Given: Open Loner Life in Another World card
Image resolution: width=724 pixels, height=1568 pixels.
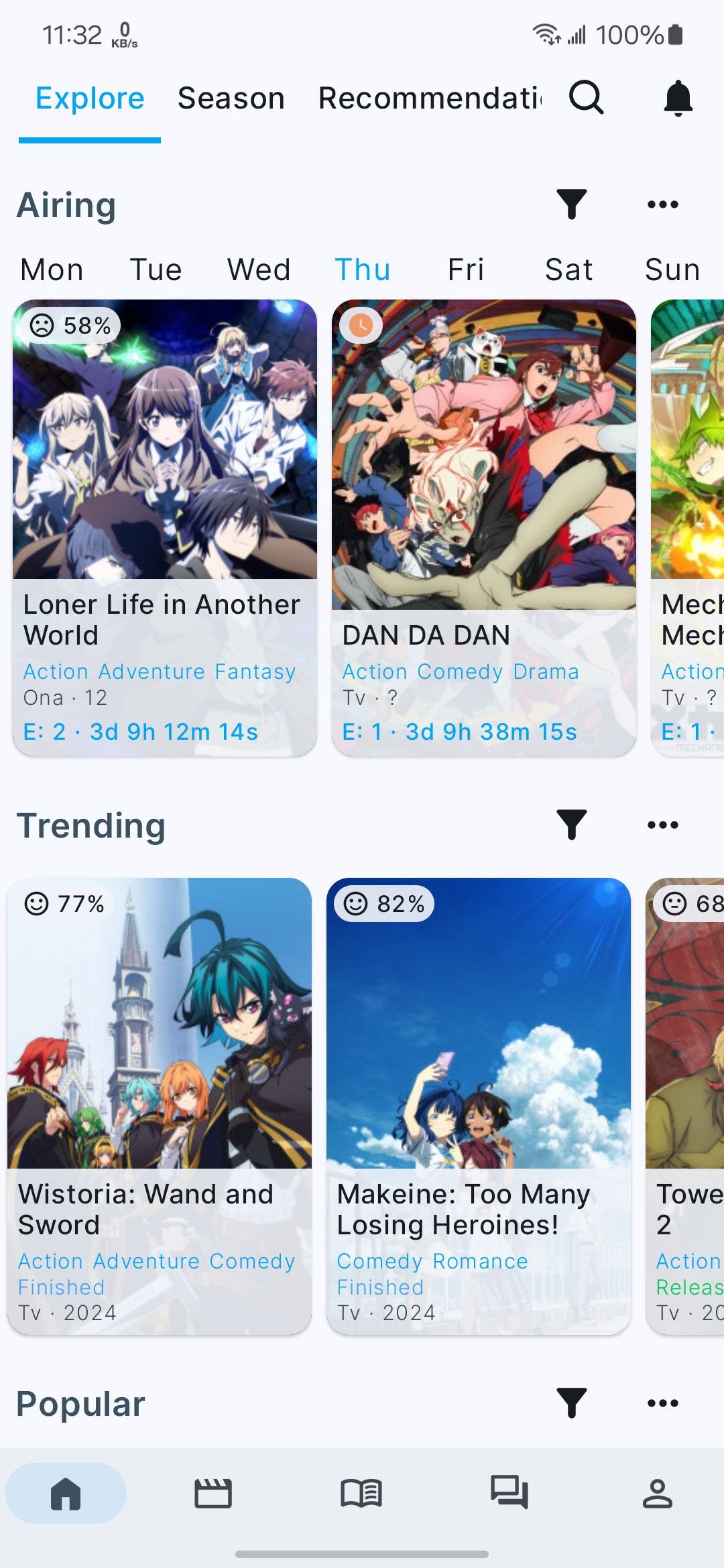Looking at the screenshot, I should [164, 527].
